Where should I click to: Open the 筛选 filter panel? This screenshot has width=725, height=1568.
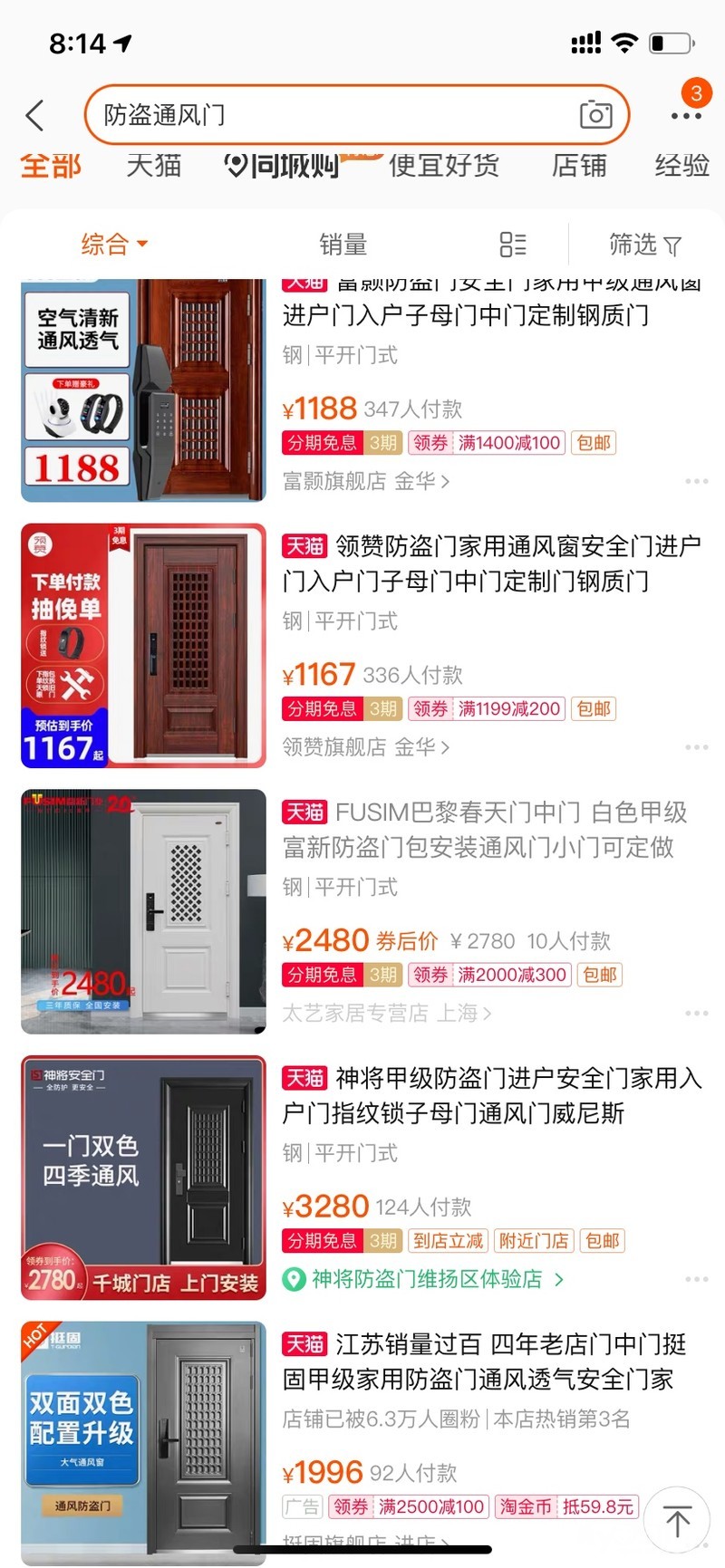645,245
